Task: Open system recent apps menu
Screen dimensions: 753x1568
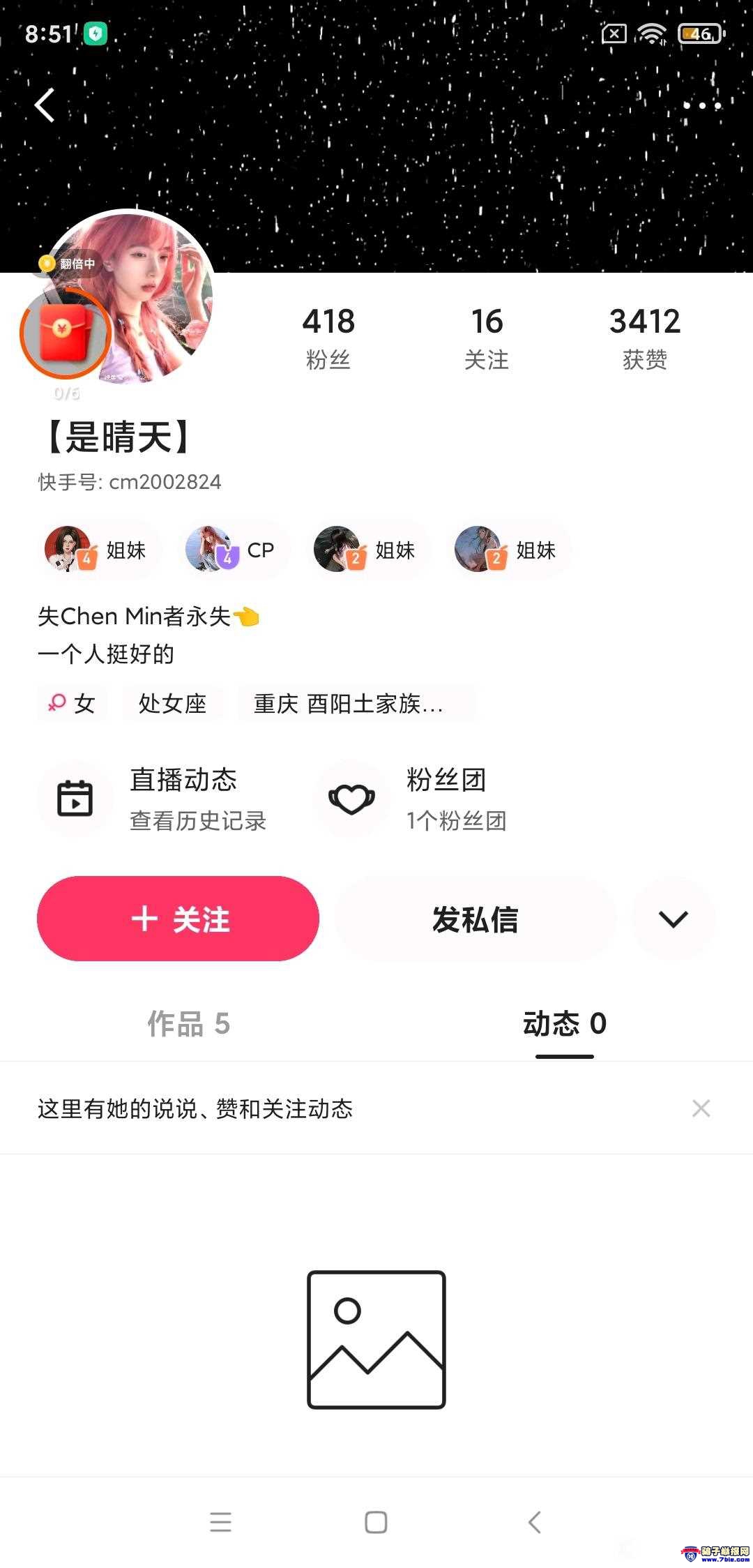Action: pos(220,1522)
